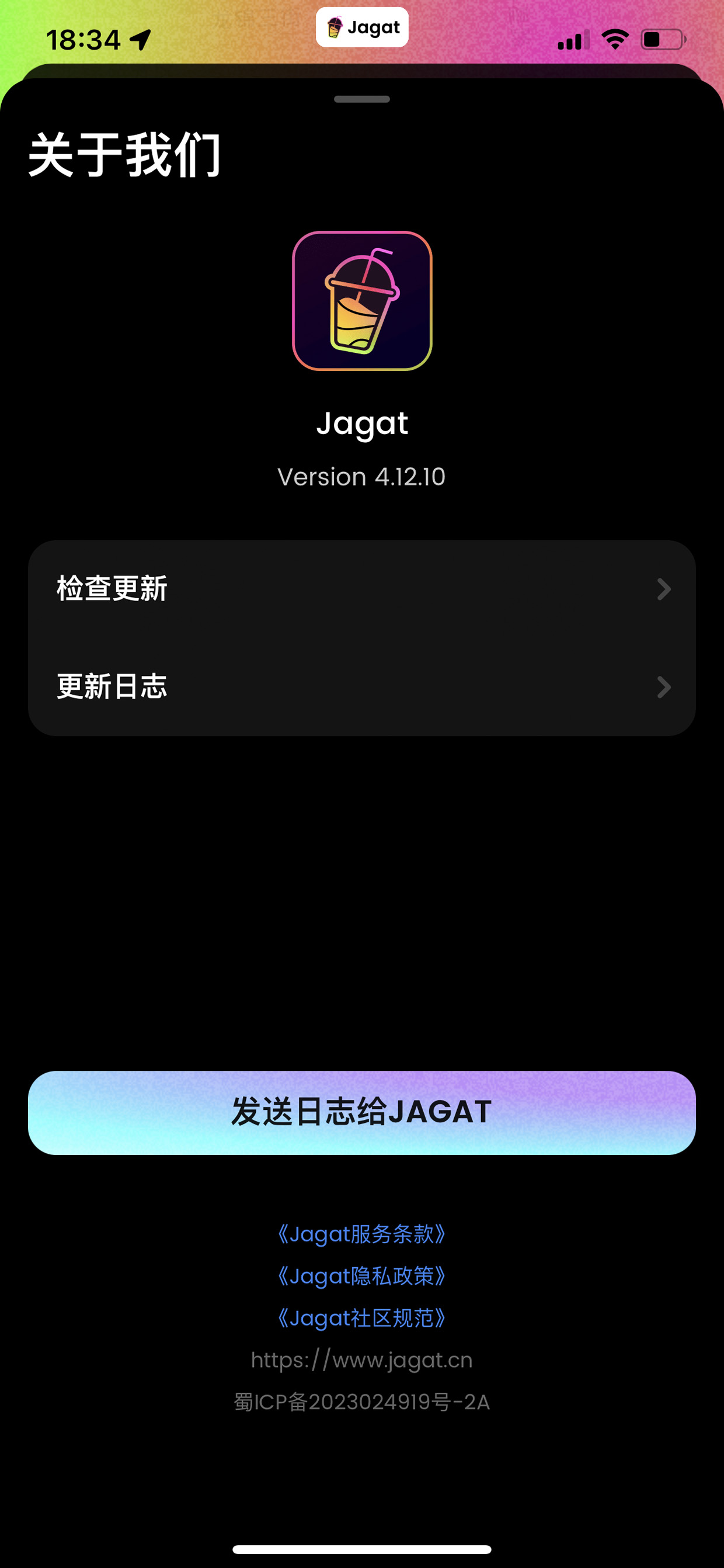Image resolution: width=724 pixels, height=1568 pixels.
Task: View the Jagat社区规范 link
Action: point(361,1318)
